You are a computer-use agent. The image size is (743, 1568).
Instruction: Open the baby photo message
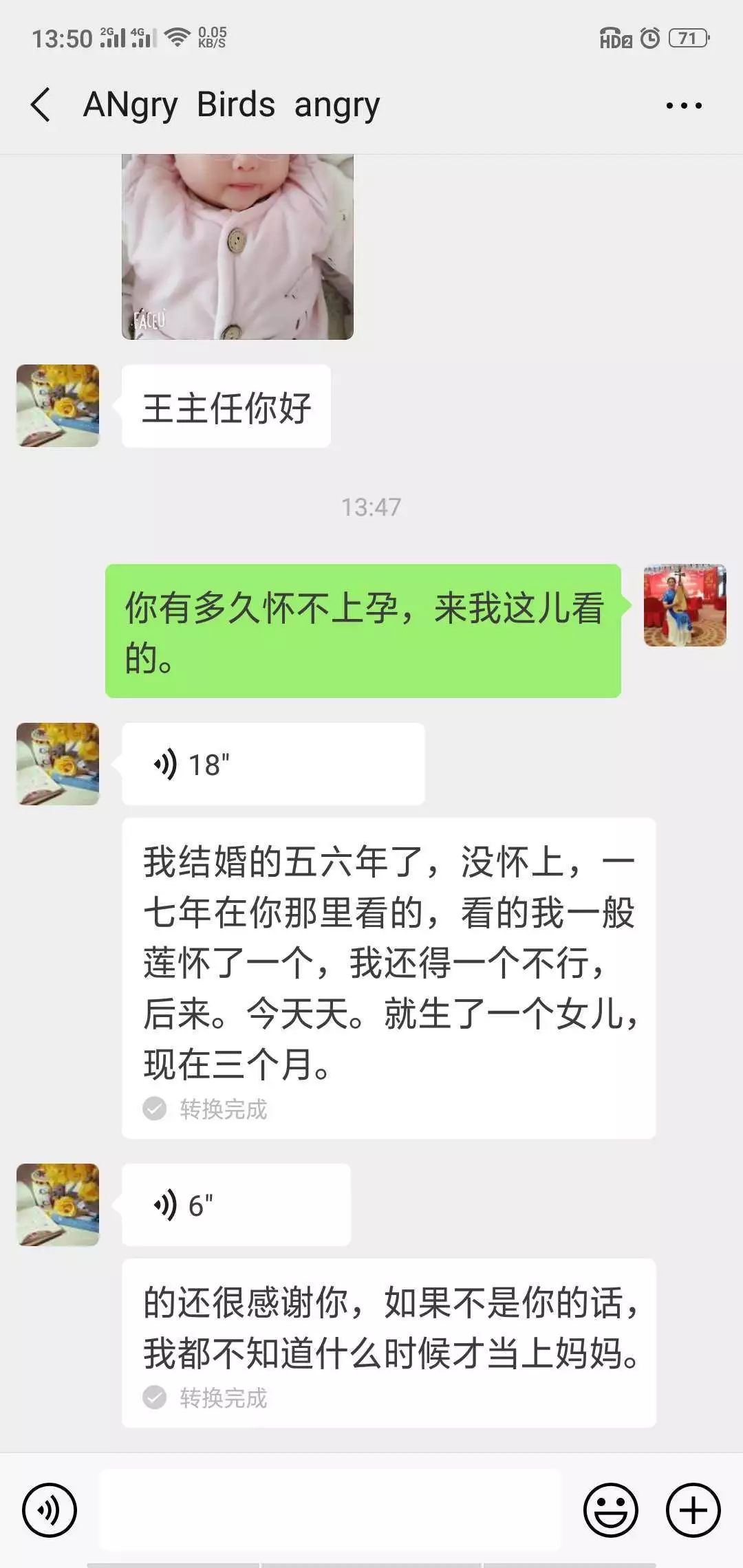tap(237, 246)
